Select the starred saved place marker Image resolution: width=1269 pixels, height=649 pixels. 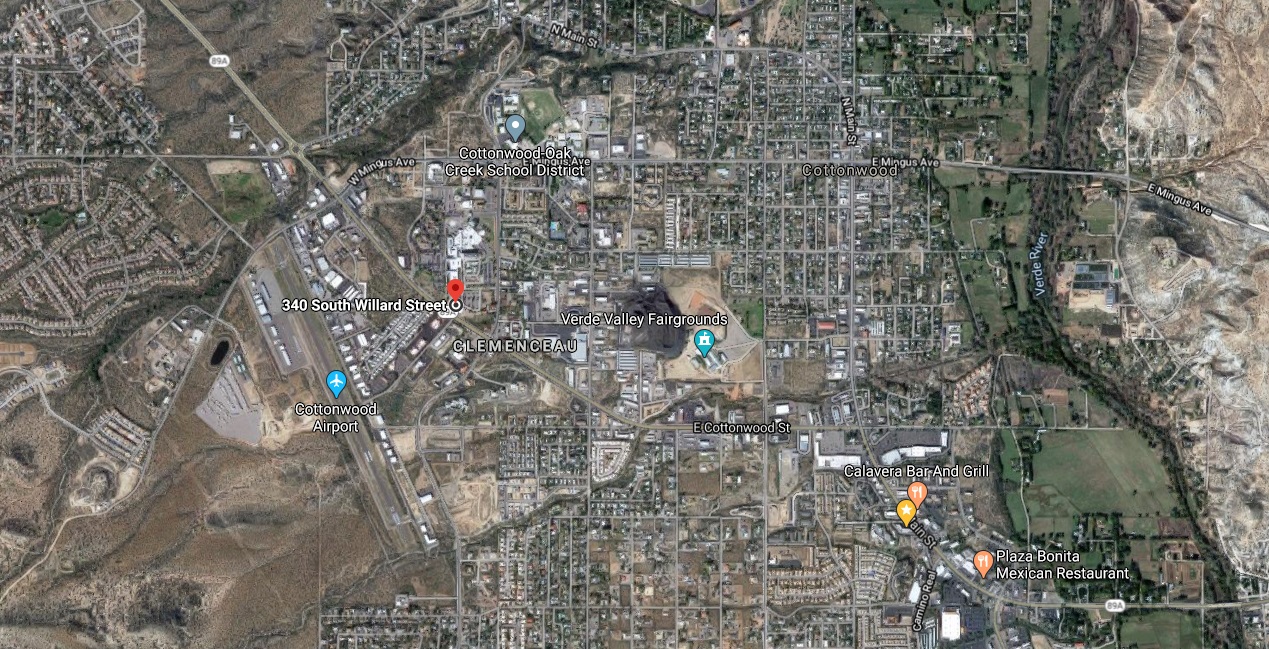[906, 513]
